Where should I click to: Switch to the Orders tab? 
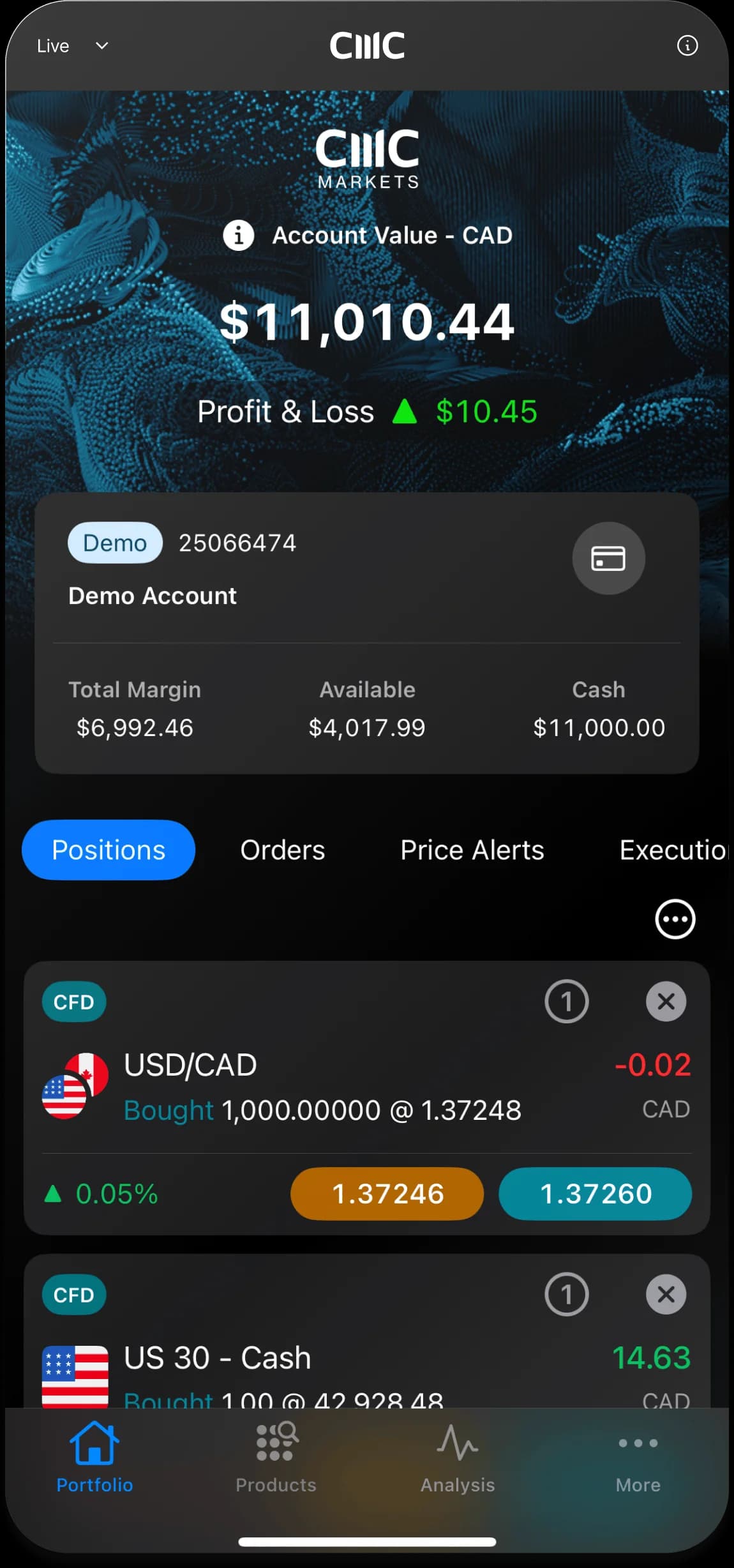[x=283, y=850]
